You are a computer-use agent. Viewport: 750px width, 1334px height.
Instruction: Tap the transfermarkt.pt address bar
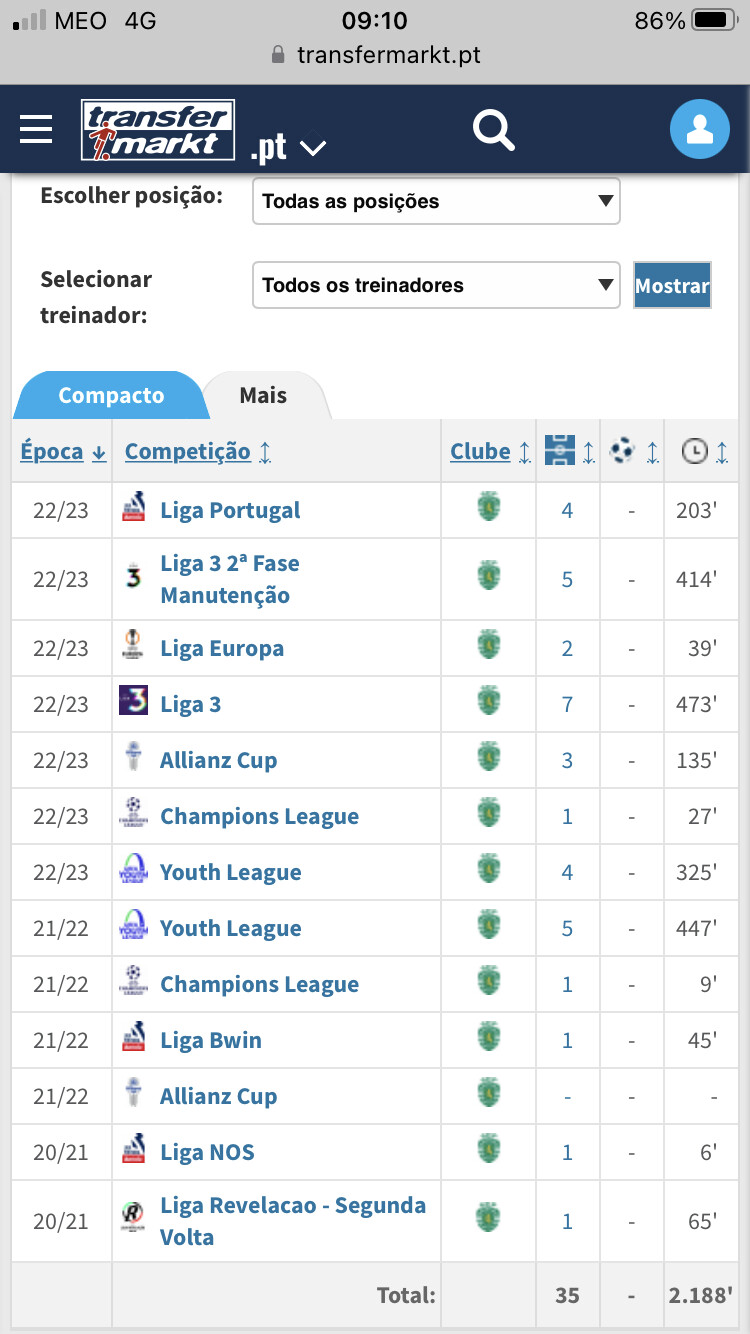tap(375, 55)
